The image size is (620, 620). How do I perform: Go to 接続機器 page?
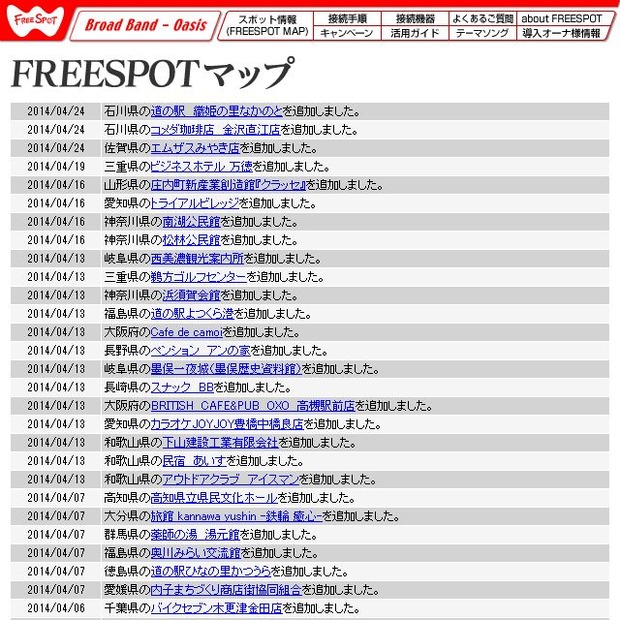pyautogui.click(x=414, y=18)
